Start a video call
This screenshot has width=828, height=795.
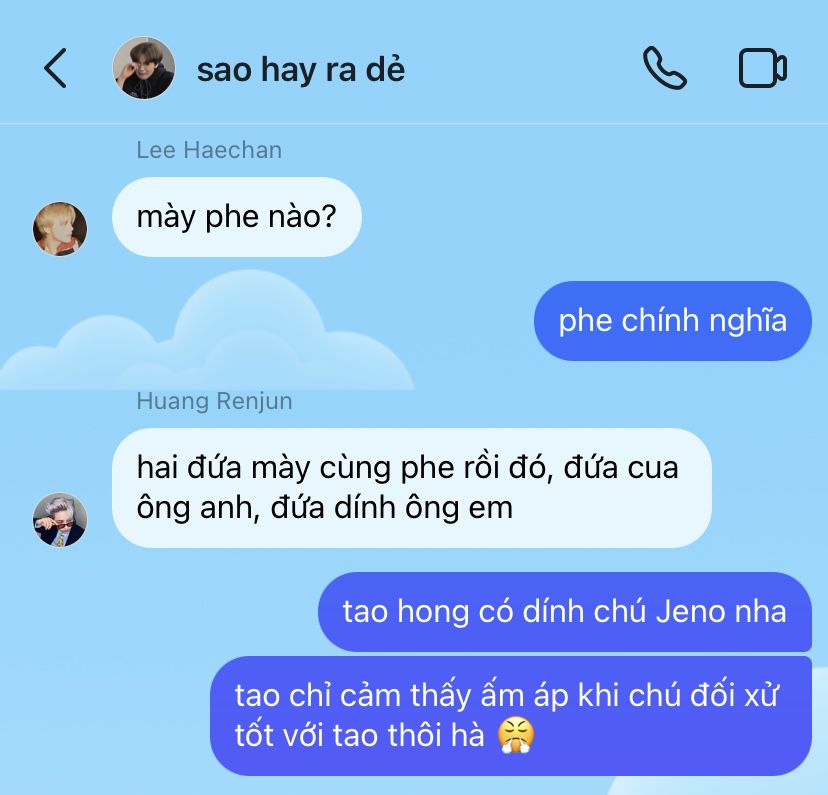pos(762,69)
